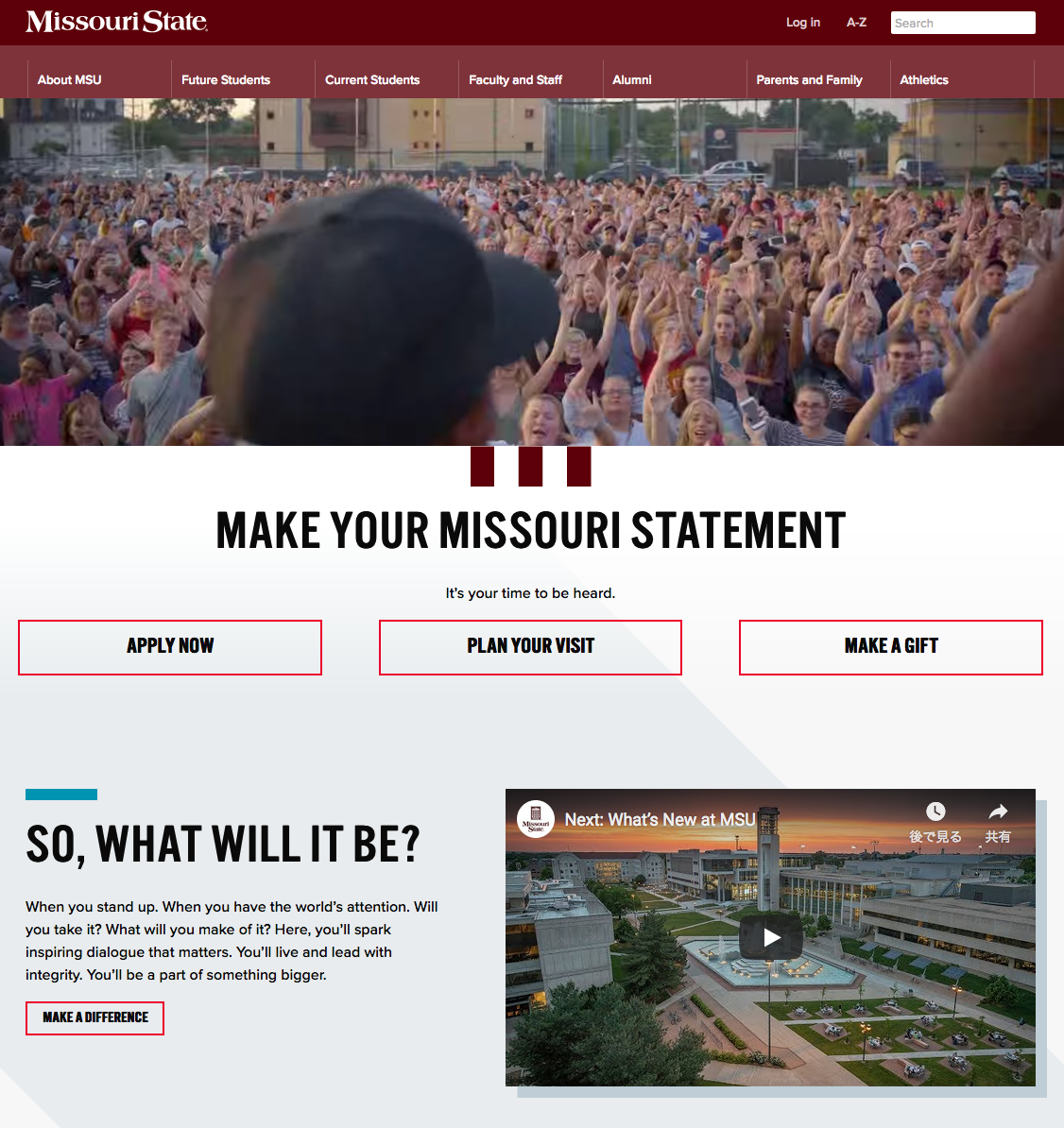Open the About MSU menu

coord(70,80)
